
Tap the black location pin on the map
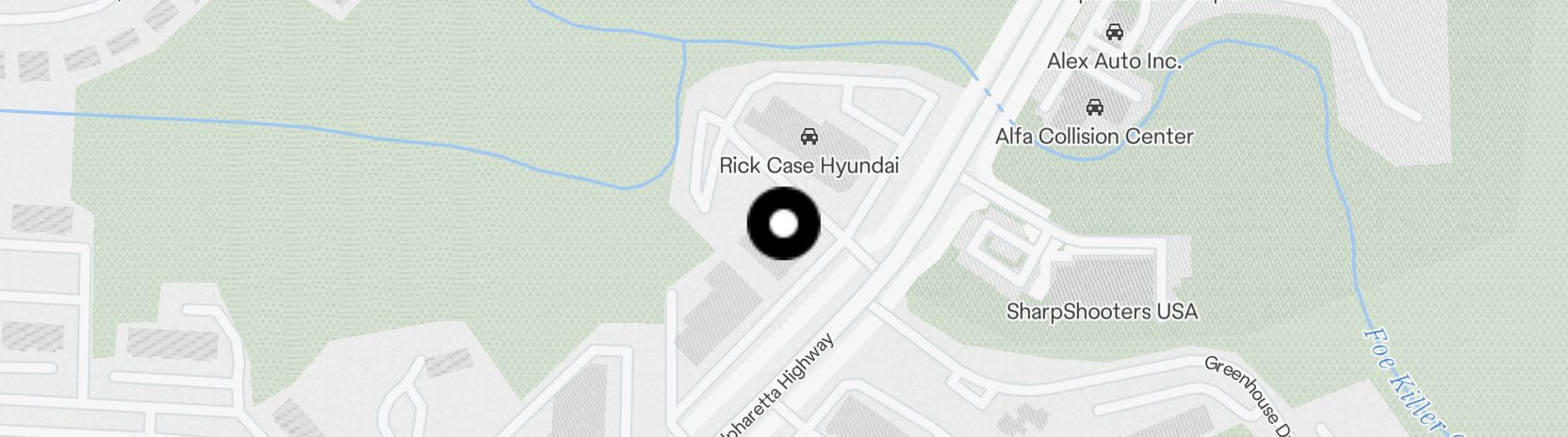(x=783, y=224)
